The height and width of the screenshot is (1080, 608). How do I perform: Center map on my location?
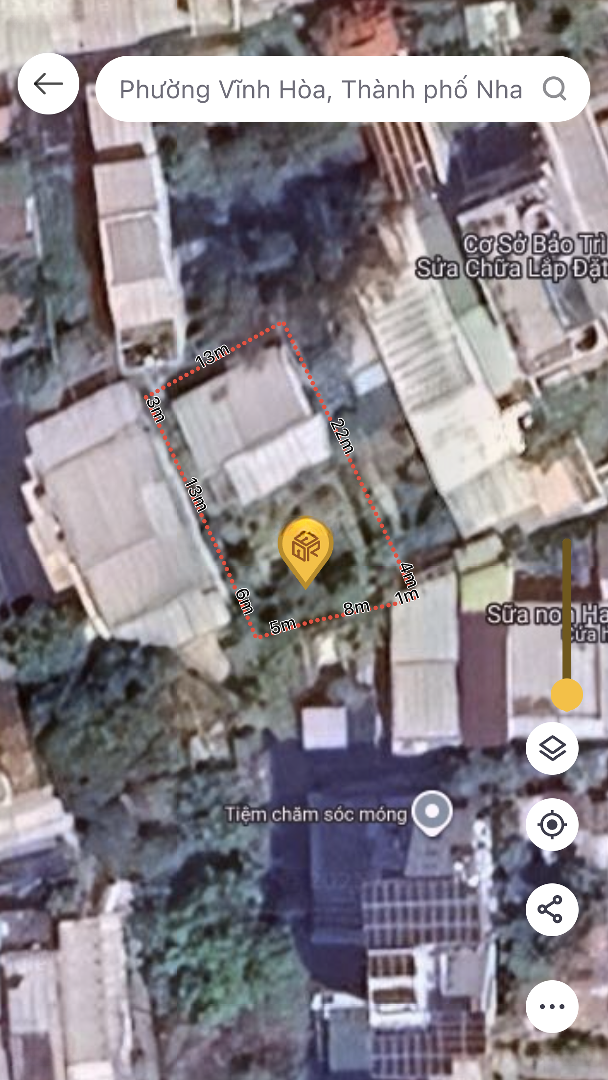click(x=552, y=826)
